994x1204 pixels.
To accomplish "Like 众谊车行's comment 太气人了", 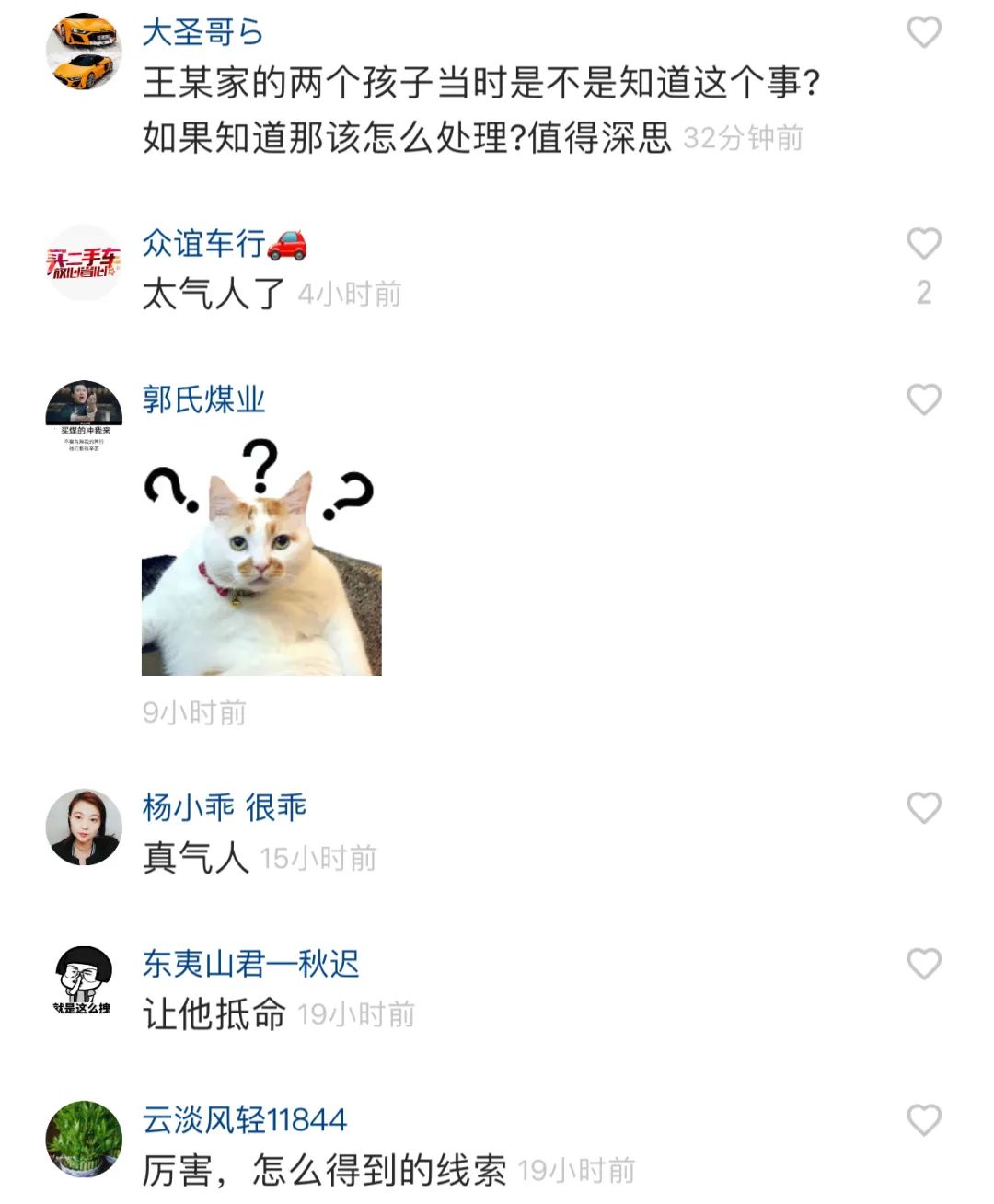I will pyautogui.click(x=923, y=244).
